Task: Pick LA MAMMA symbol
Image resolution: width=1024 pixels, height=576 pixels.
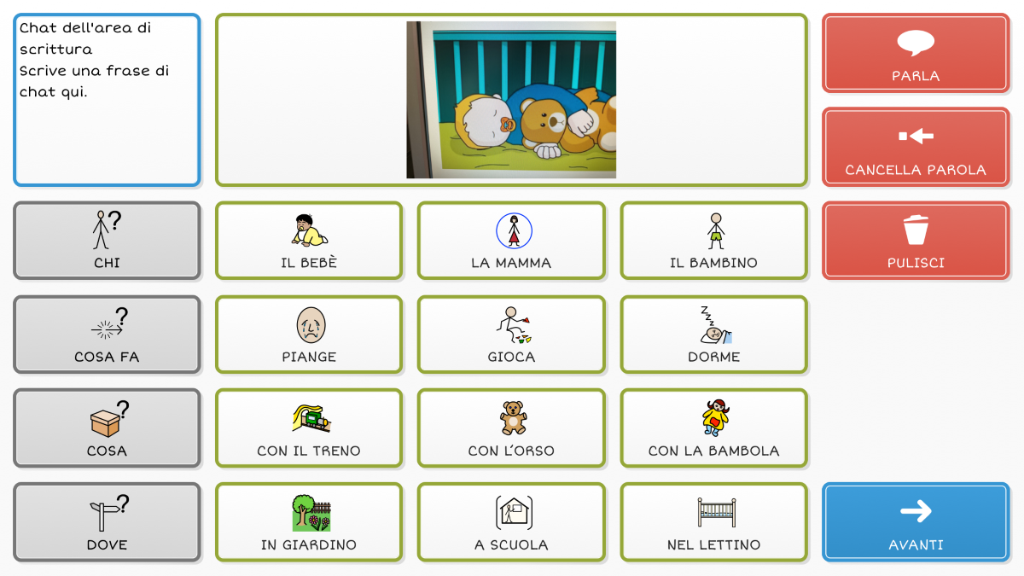Action: (511, 240)
